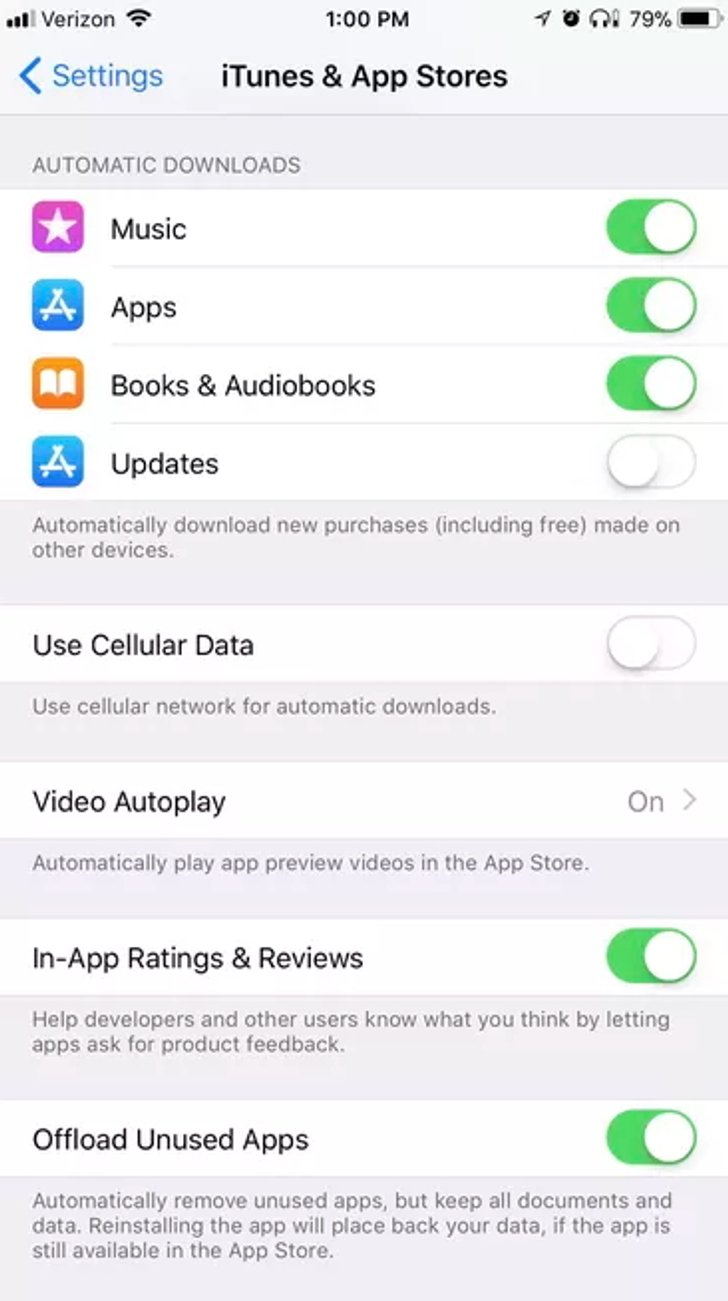The image size is (728, 1301).
Task: Toggle Books & Audiobooks automatic downloads
Action: 651,384
